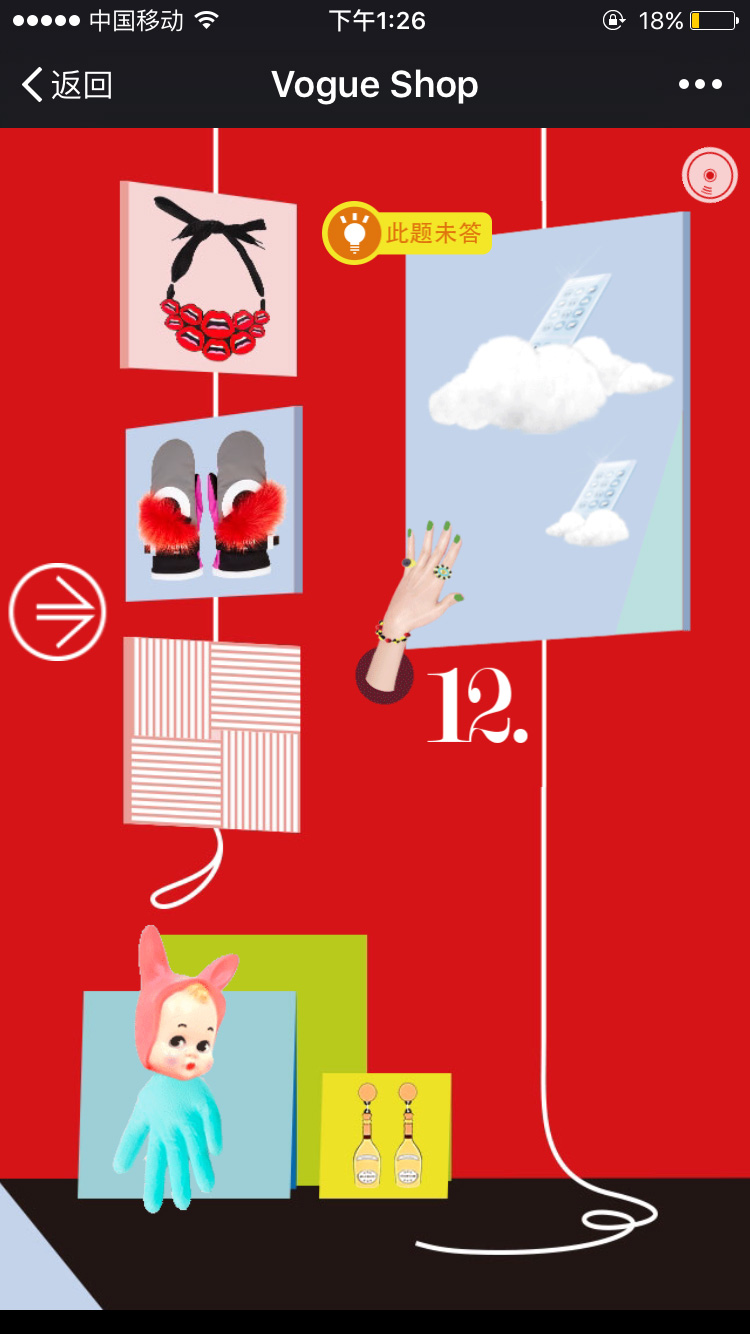Toggle the background music disc icon

[710, 175]
